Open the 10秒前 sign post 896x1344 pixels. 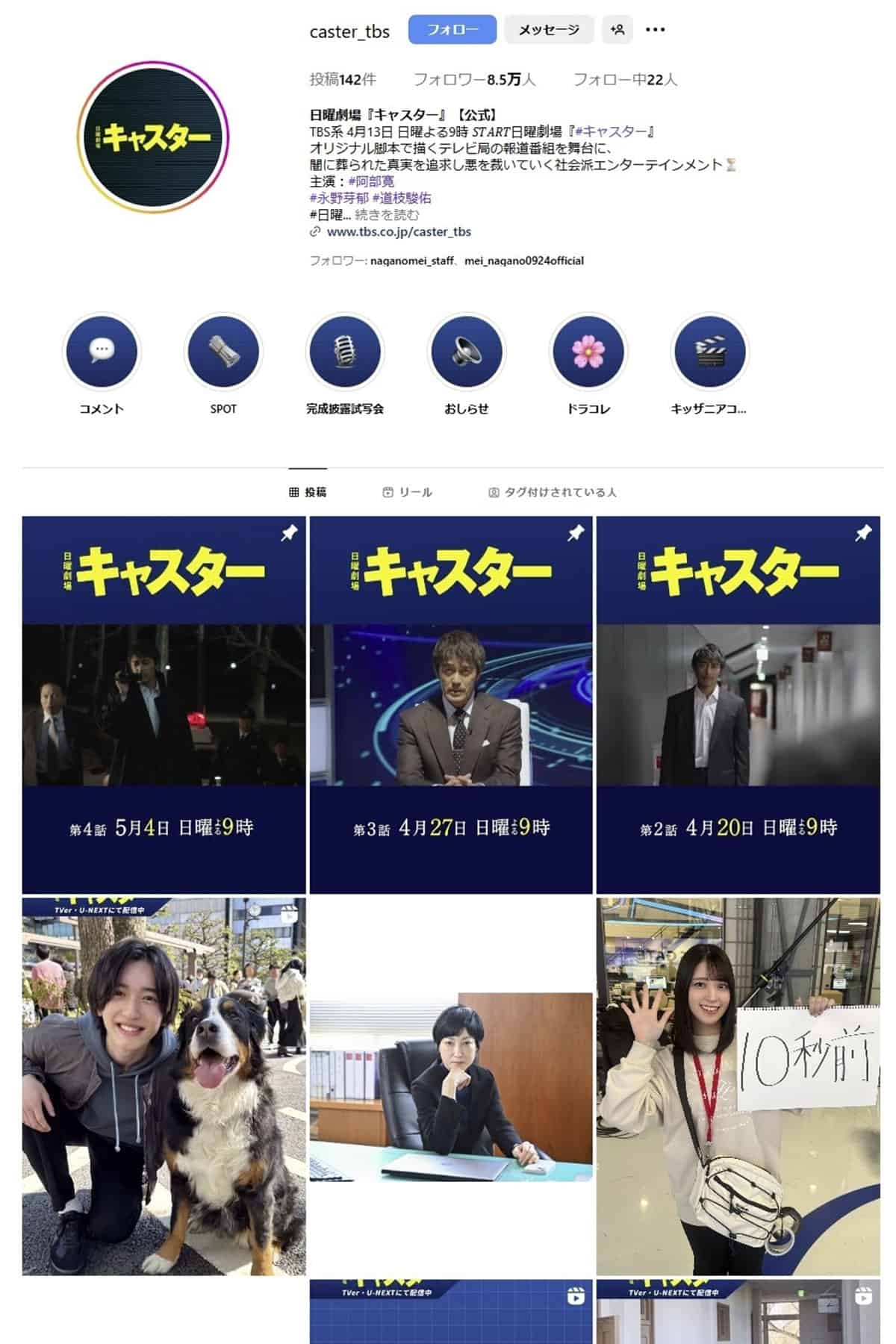click(738, 1086)
